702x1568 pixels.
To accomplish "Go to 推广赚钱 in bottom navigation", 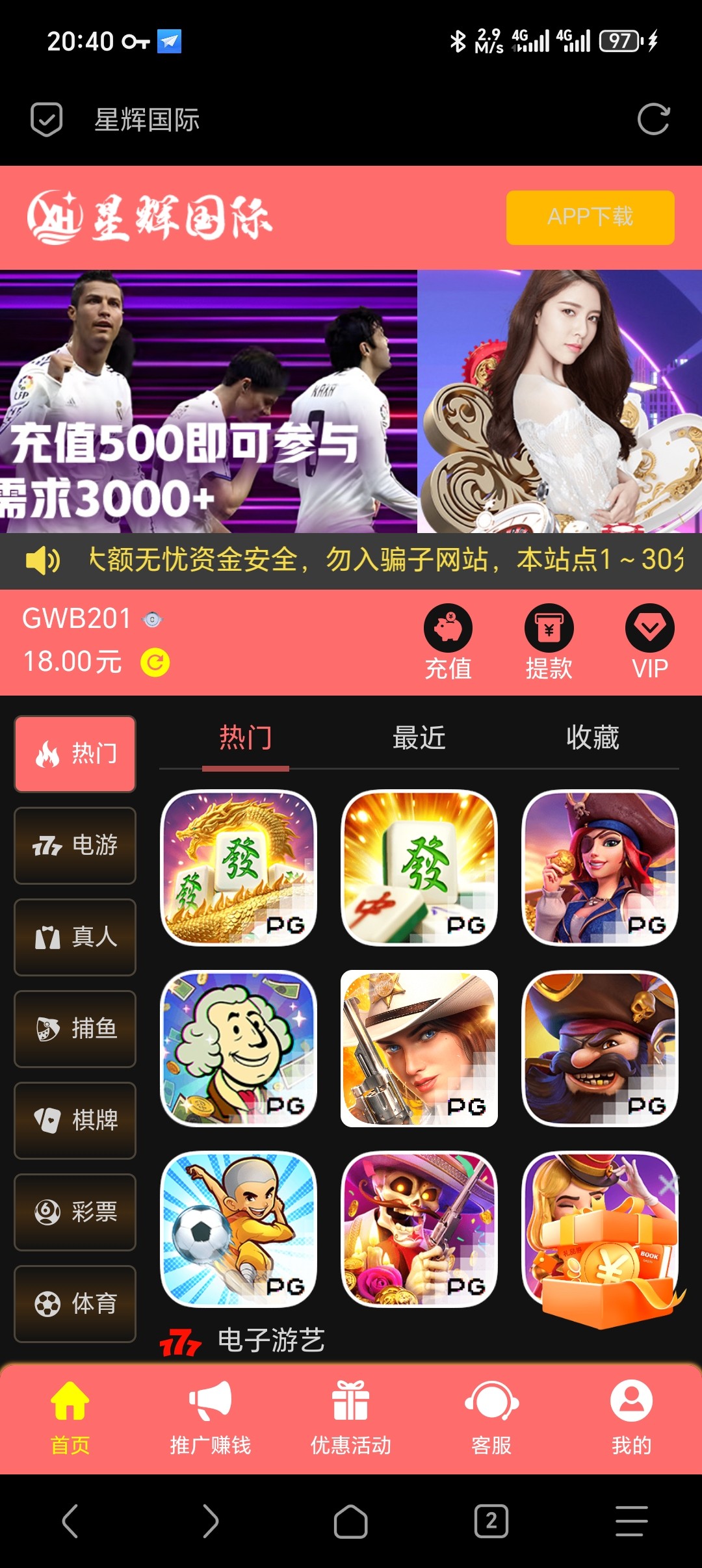I will coord(210,1418).
